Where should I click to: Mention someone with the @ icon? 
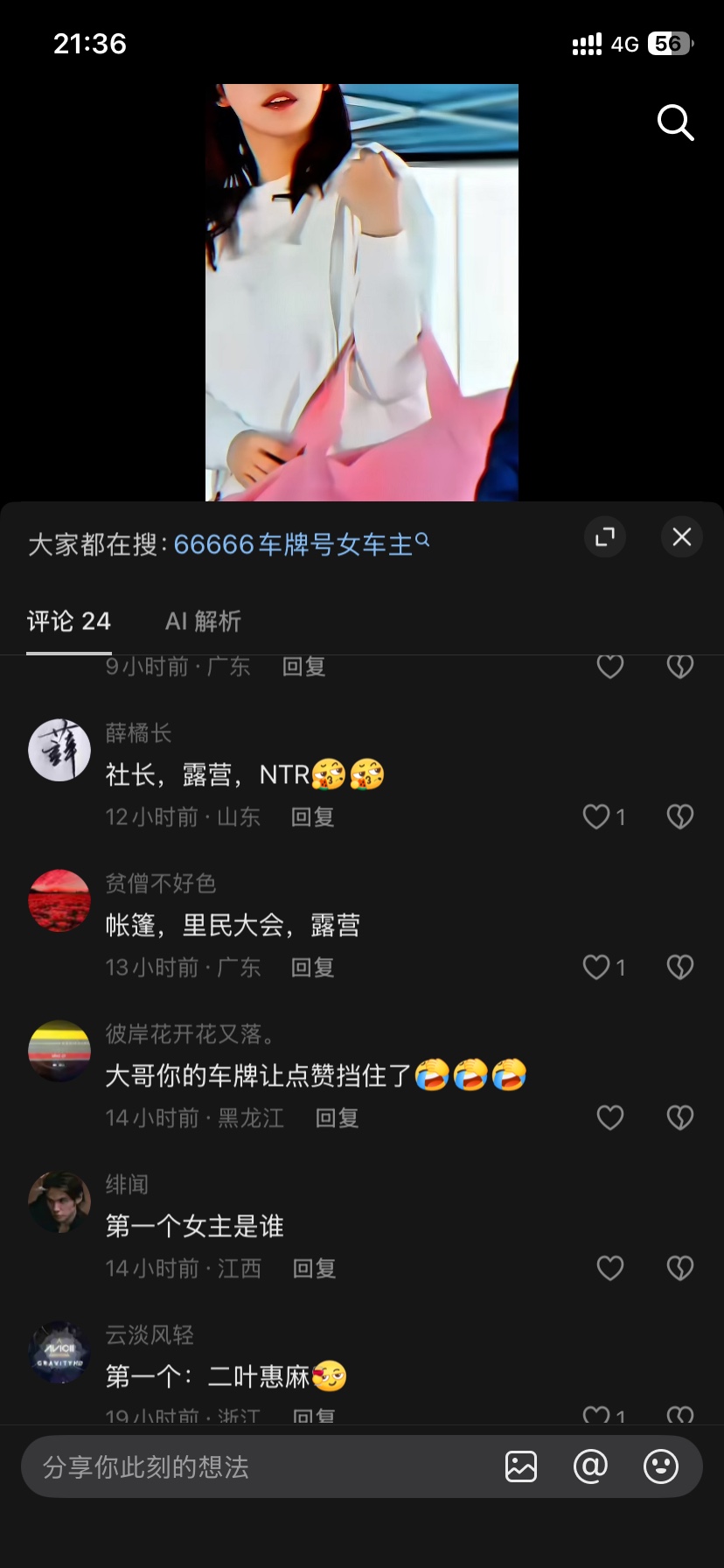click(590, 1466)
